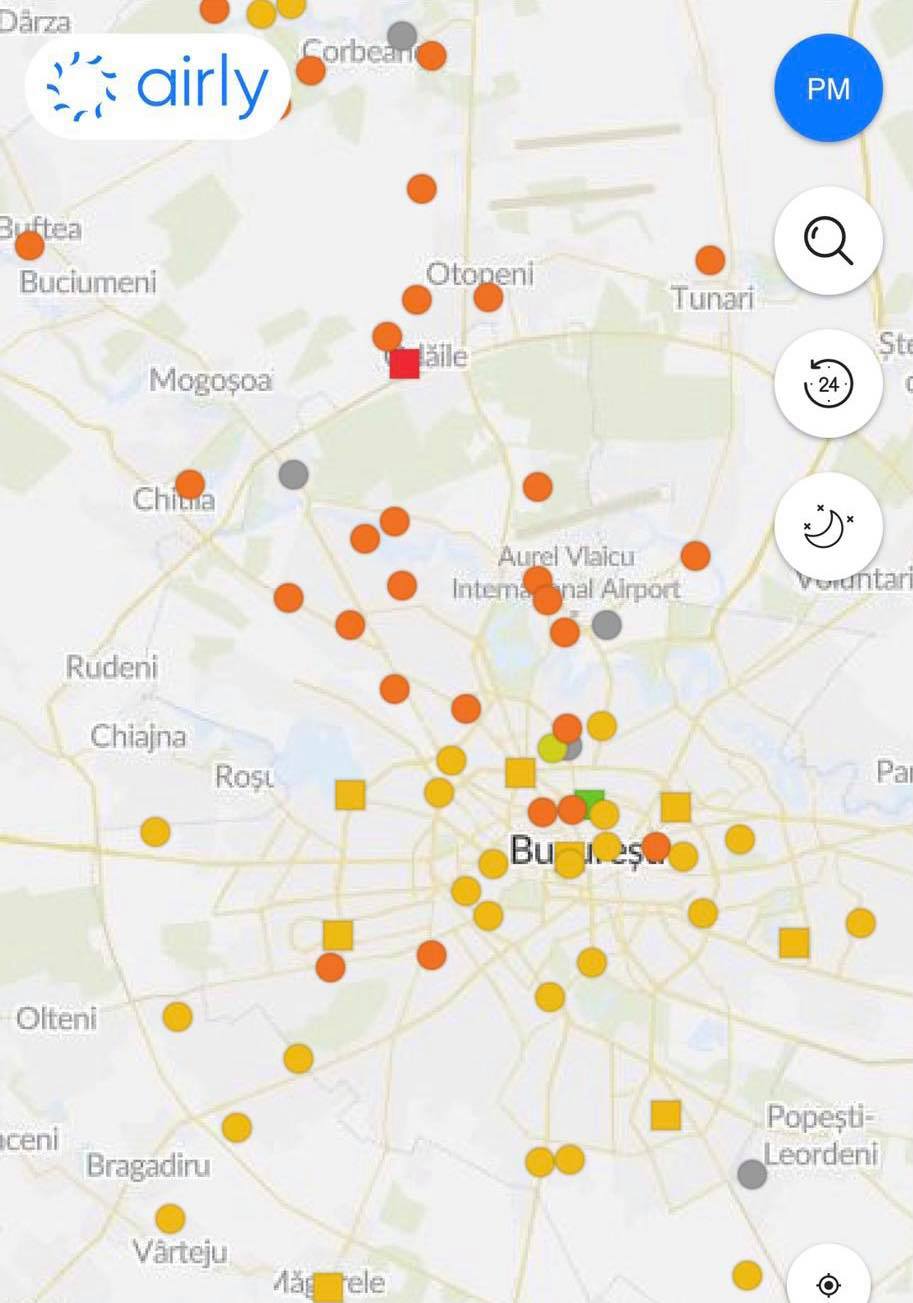Open the 24-hour history view
This screenshot has height=1303, width=913.
828,384
